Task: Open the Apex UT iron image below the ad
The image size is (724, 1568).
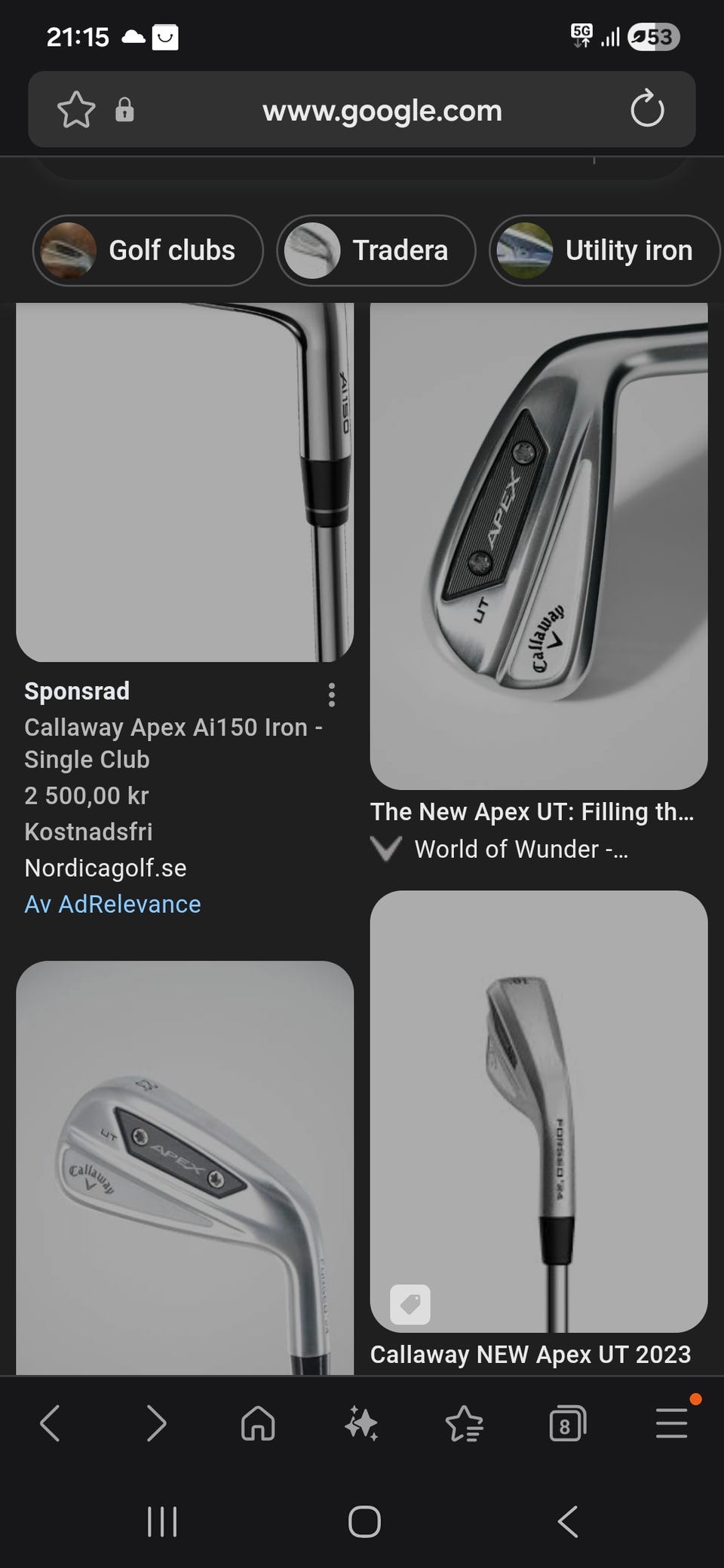Action: coord(185,1167)
